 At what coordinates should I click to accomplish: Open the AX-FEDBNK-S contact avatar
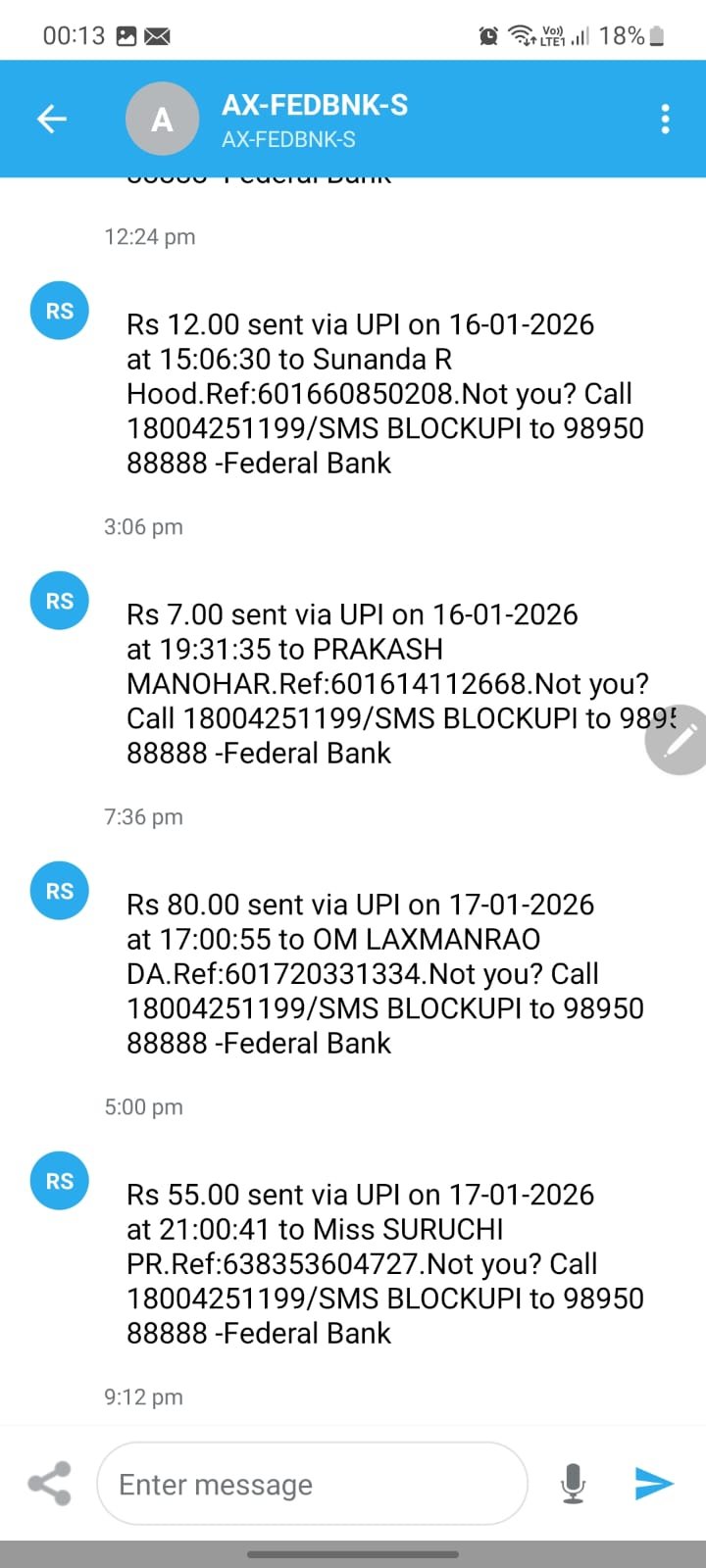[162, 120]
